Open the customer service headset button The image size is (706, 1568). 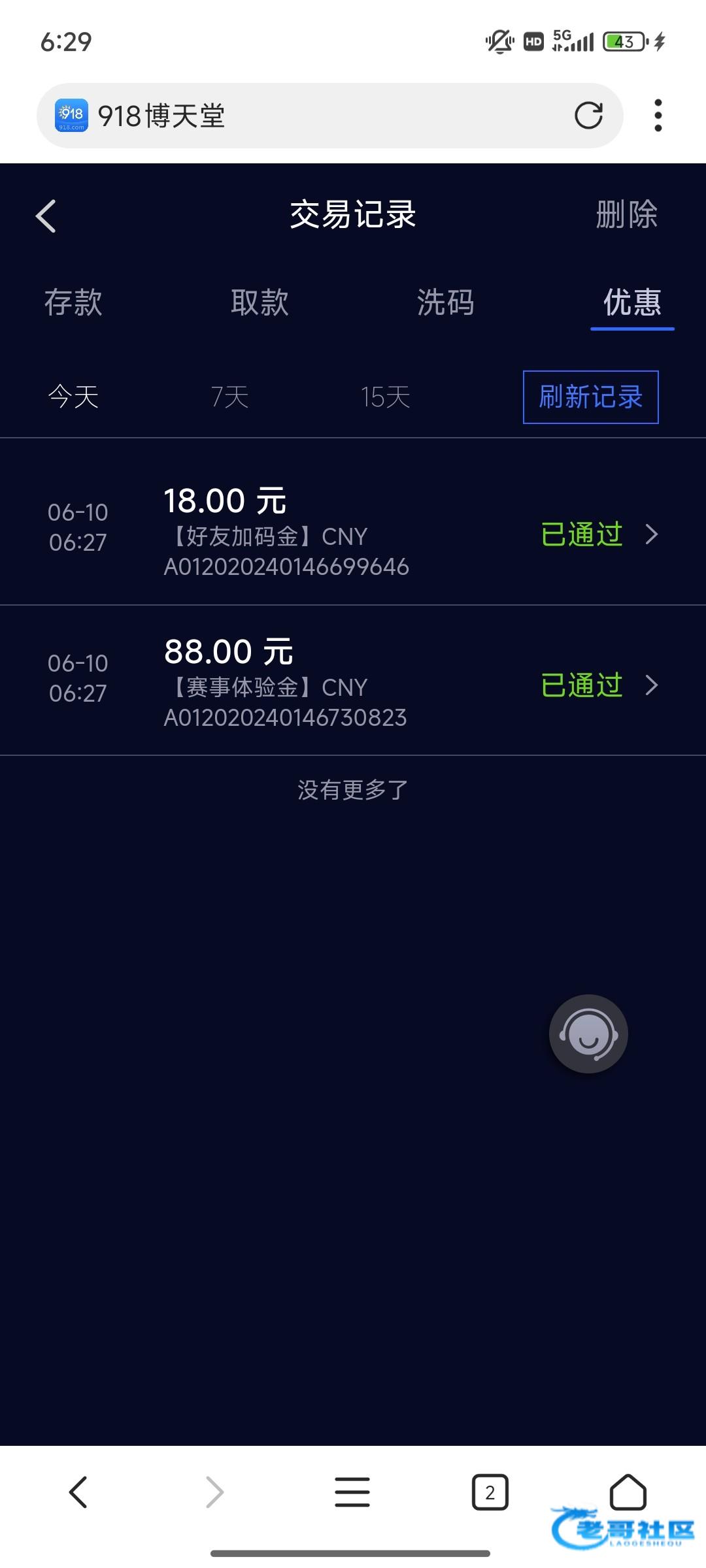tap(588, 1034)
